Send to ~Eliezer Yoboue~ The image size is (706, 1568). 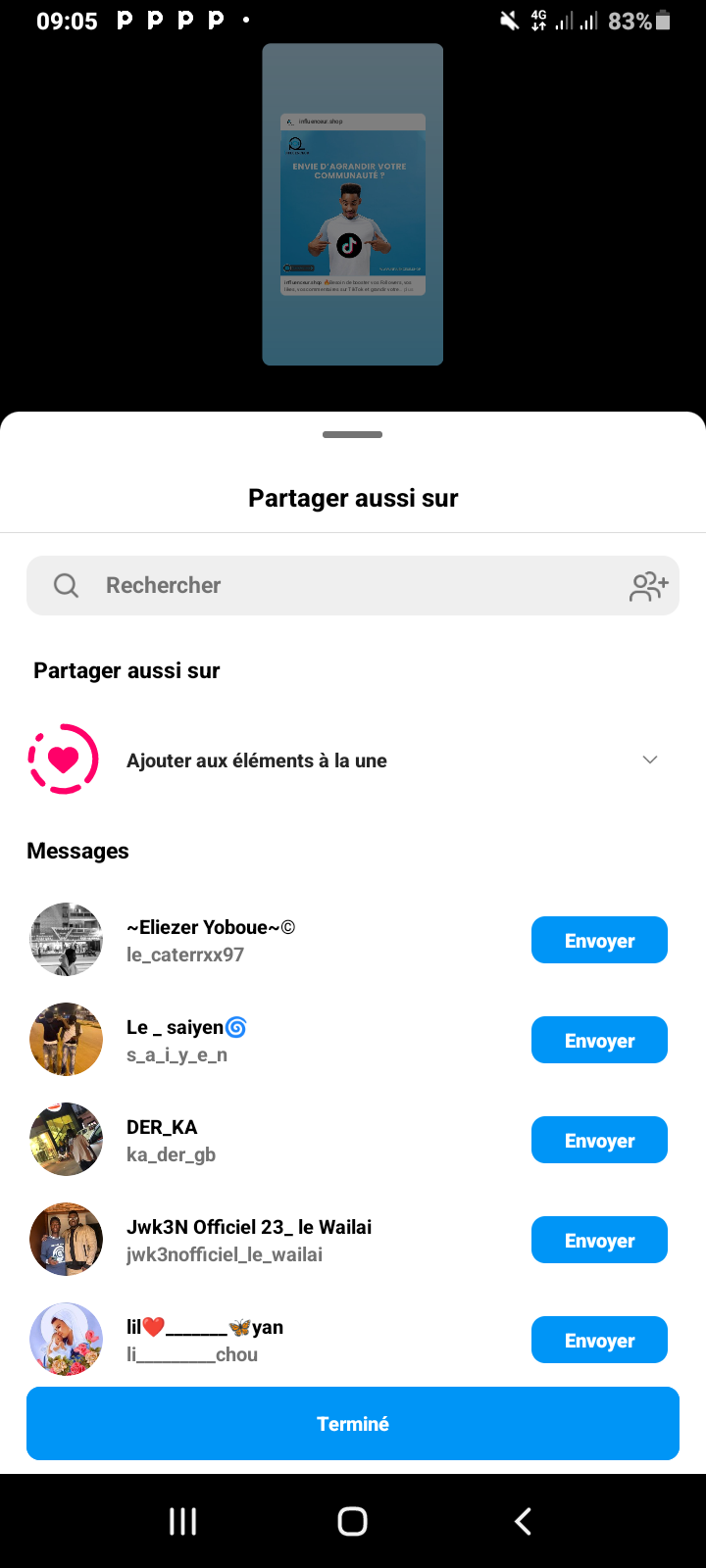[599, 941]
